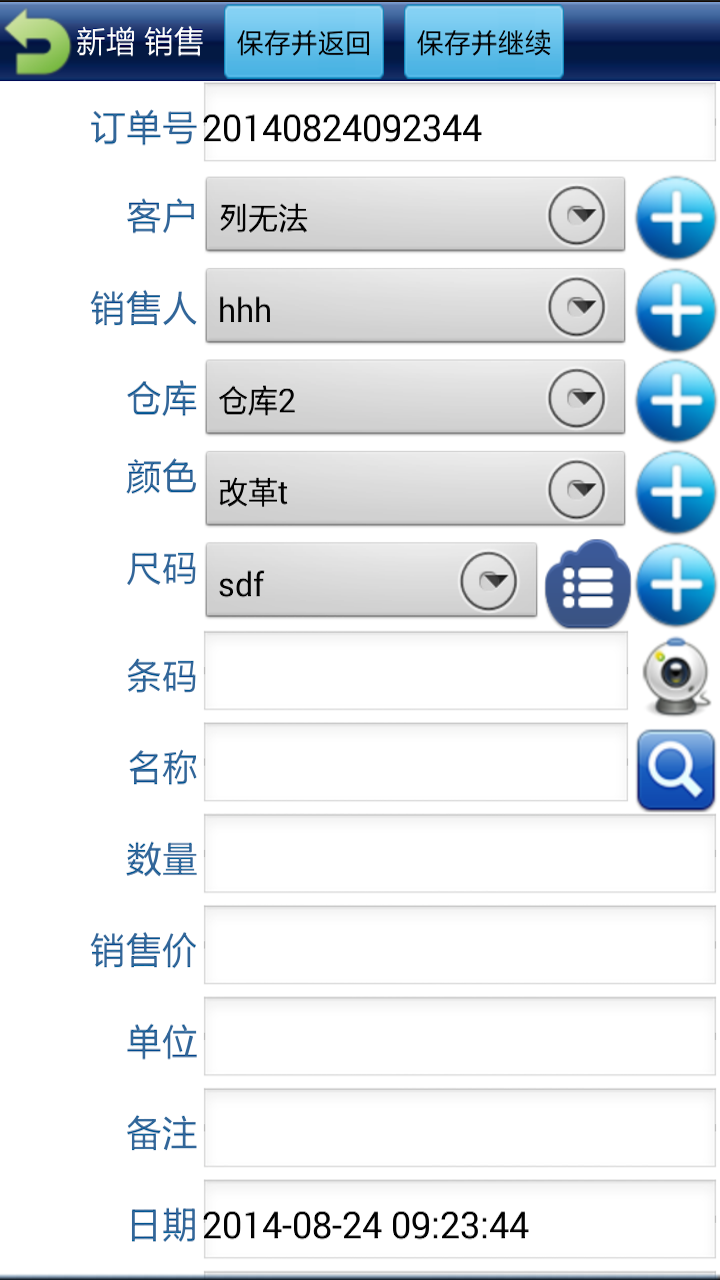Click the 保存并继续 button

(x=483, y=43)
